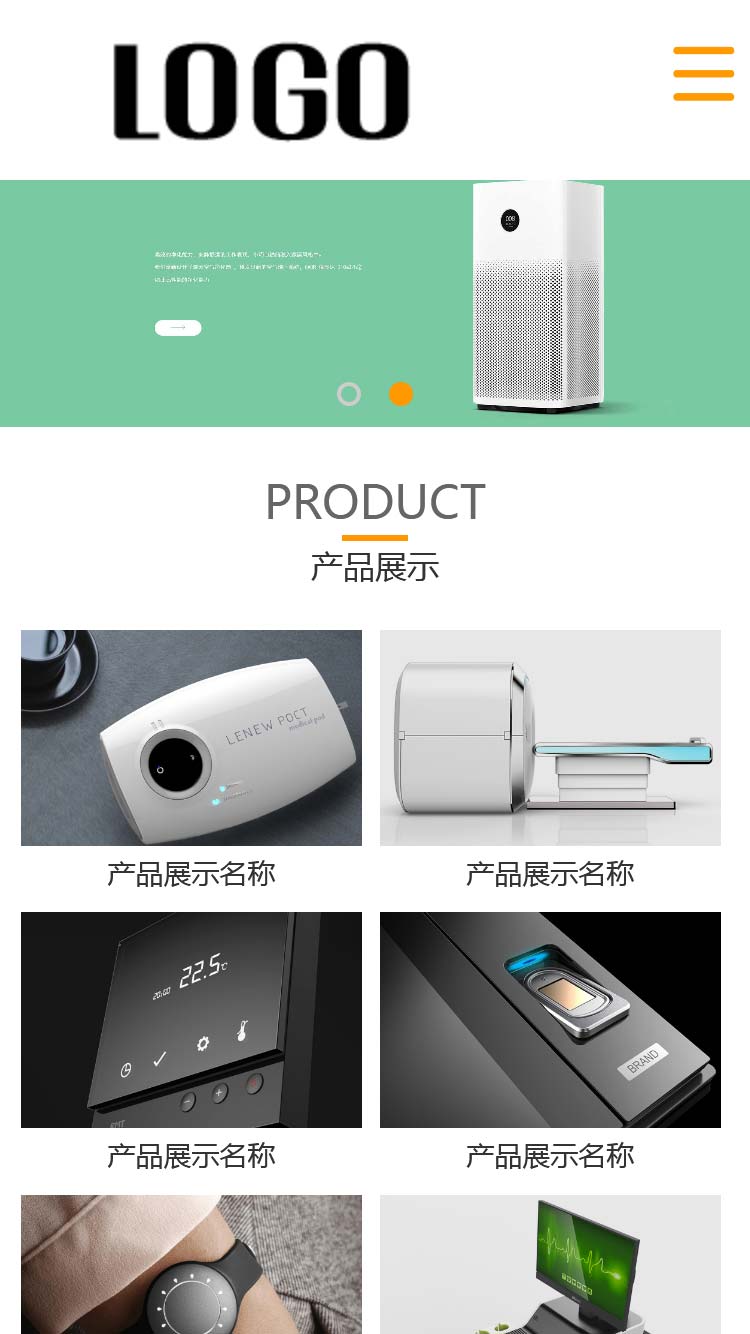
Task: Select the first carousel indicator dot
Action: tap(349, 394)
